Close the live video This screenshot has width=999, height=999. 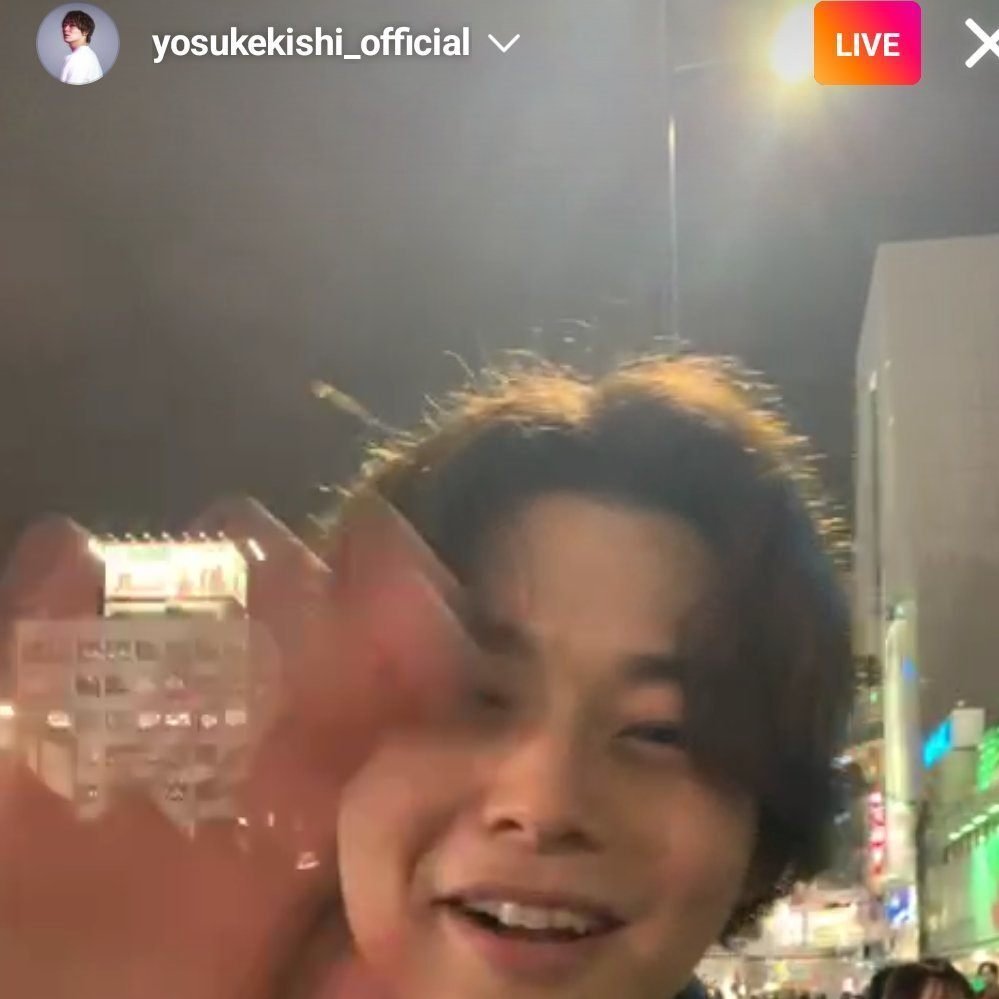981,44
